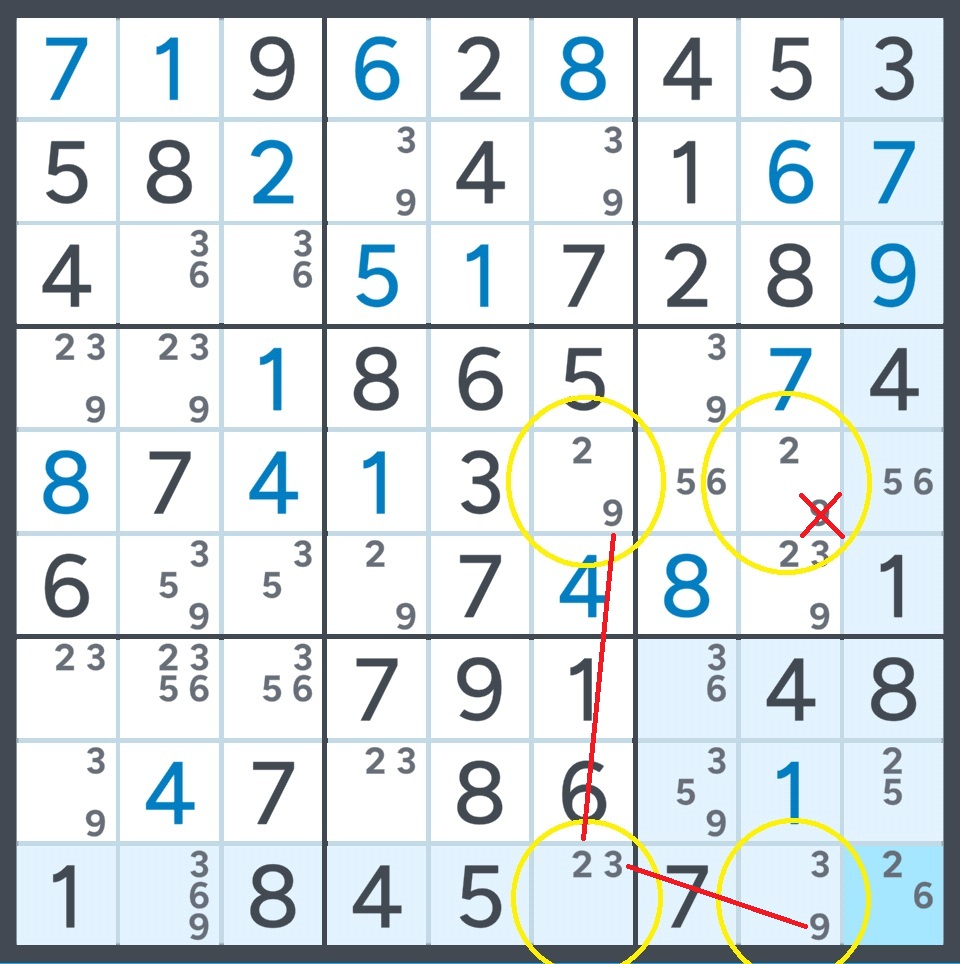The height and width of the screenshot is (964, 960).
Task: Choose the cell with candidates 2 and 5
Action: tap(894, 792)
